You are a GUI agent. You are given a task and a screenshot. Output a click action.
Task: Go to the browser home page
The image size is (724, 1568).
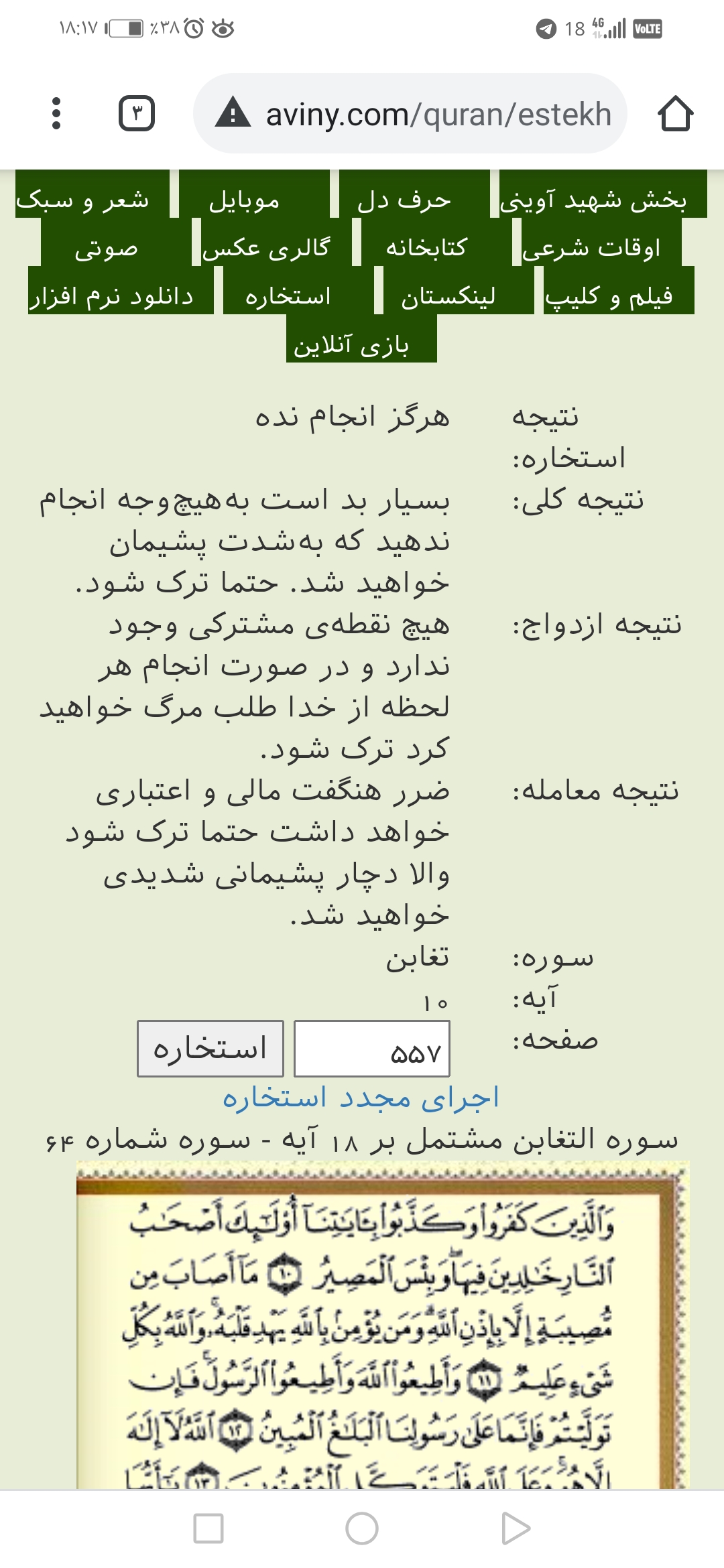coord(675,114)
